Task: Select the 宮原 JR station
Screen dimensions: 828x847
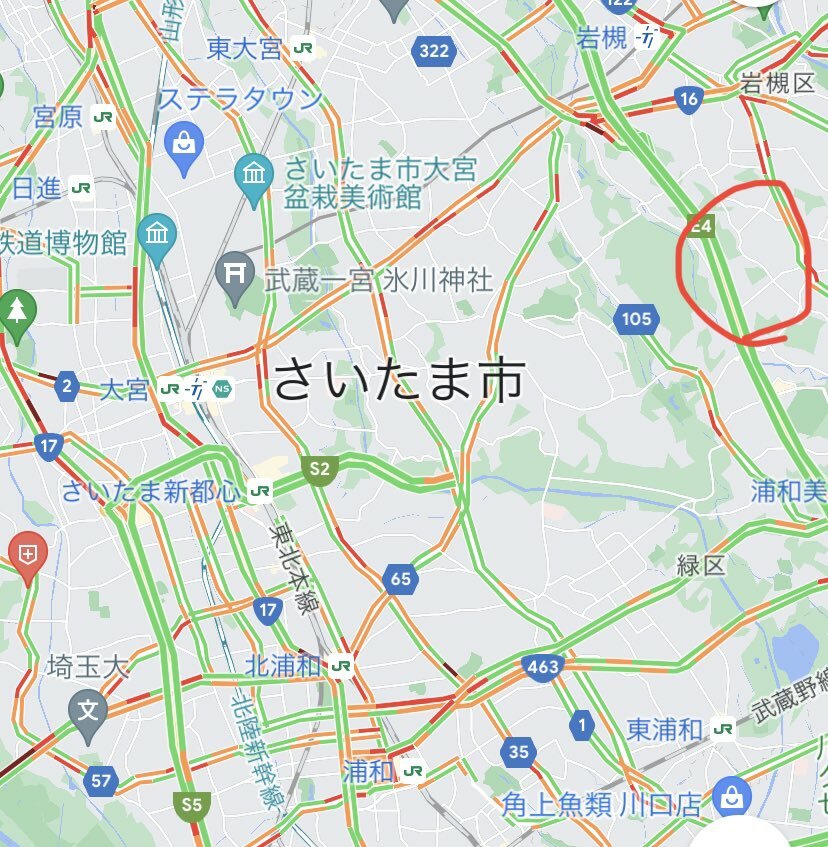Action: tap(102, 117)
